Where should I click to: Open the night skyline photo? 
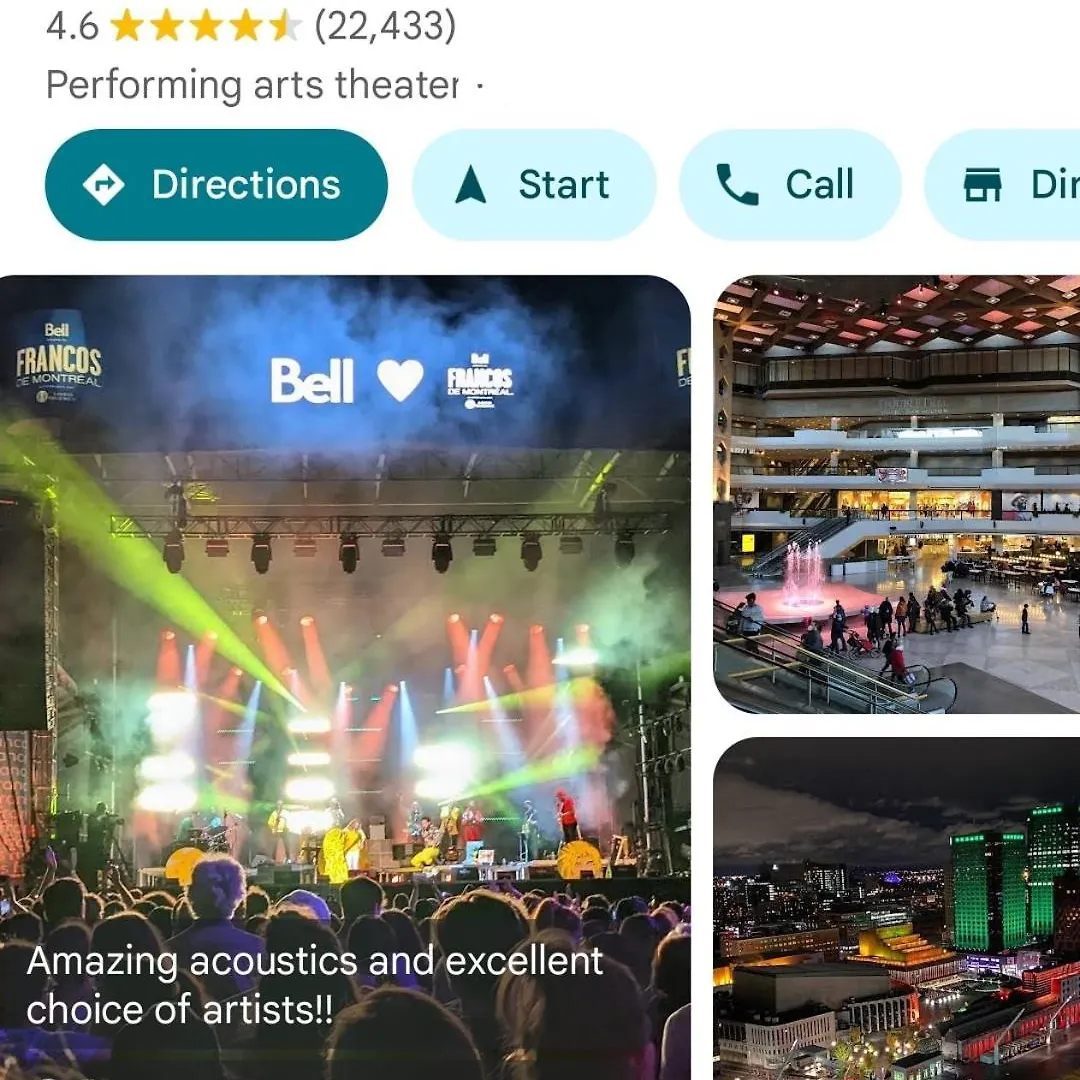[897, 910]
